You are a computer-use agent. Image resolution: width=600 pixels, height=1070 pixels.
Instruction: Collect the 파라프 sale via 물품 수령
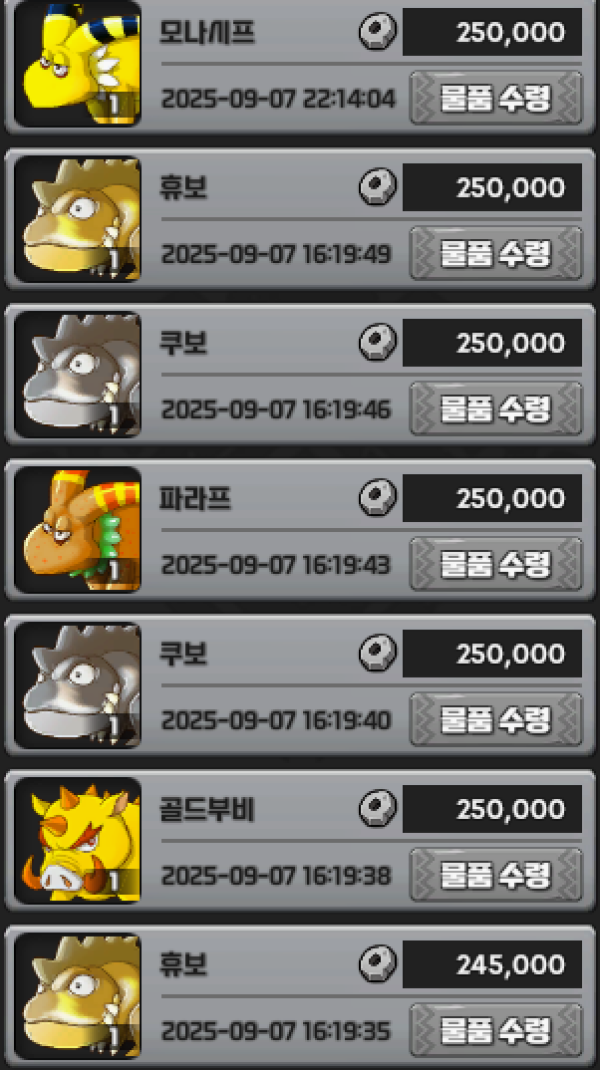[495, 564]
